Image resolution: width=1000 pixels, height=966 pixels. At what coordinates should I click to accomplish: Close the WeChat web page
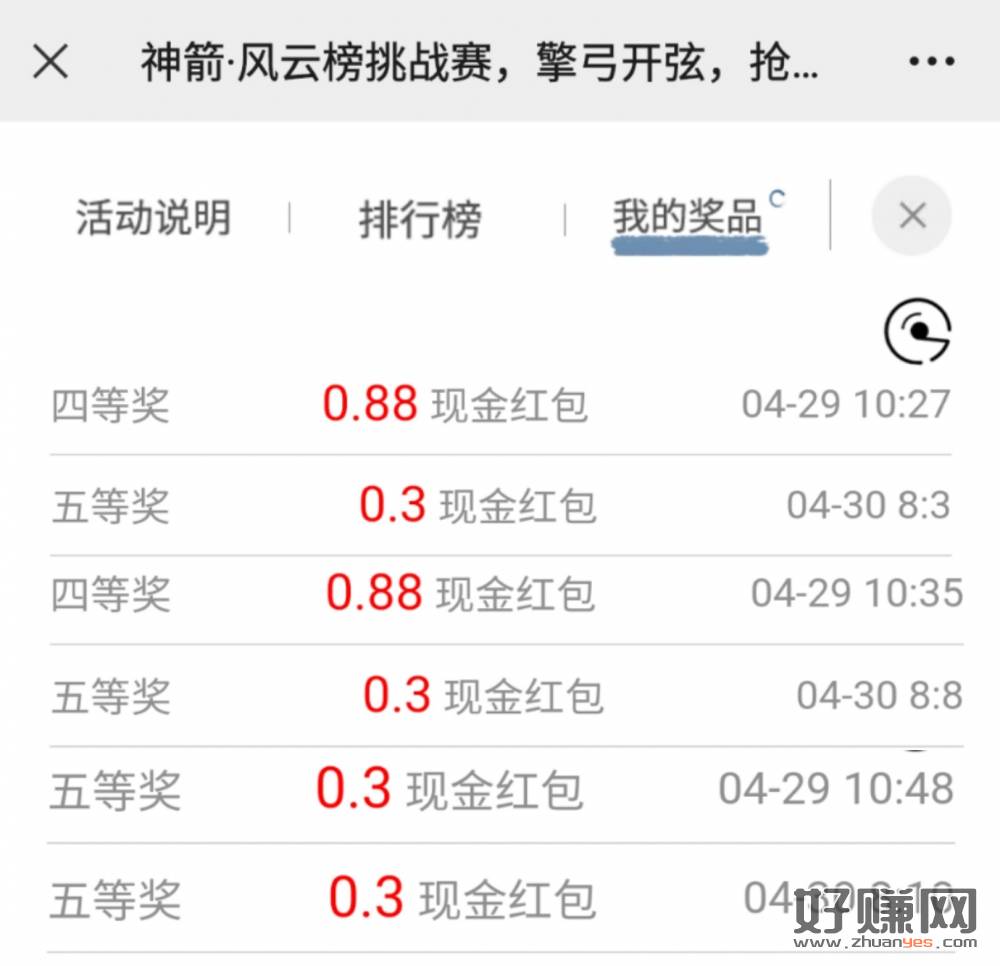point(50,62)
